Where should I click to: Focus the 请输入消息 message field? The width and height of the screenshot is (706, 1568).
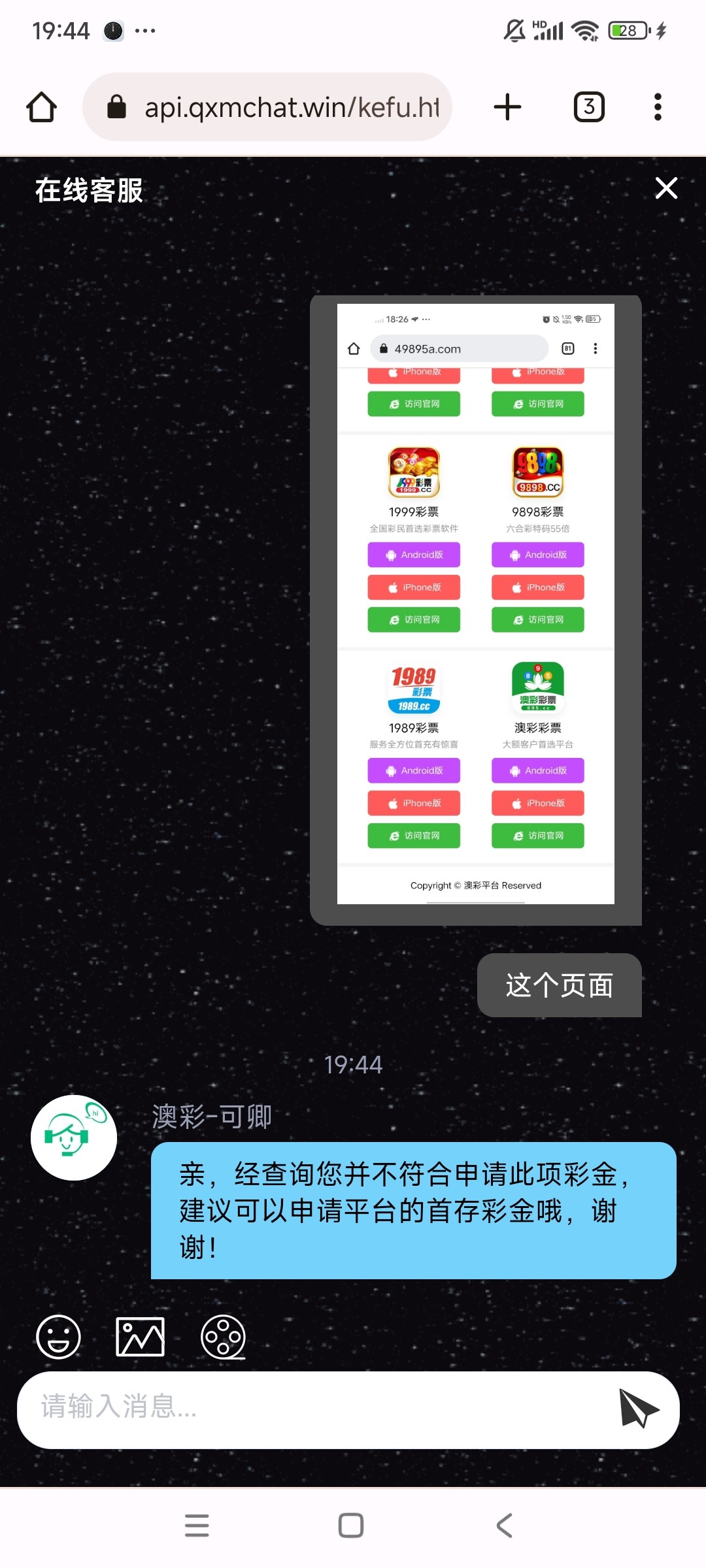[314, 1409]
